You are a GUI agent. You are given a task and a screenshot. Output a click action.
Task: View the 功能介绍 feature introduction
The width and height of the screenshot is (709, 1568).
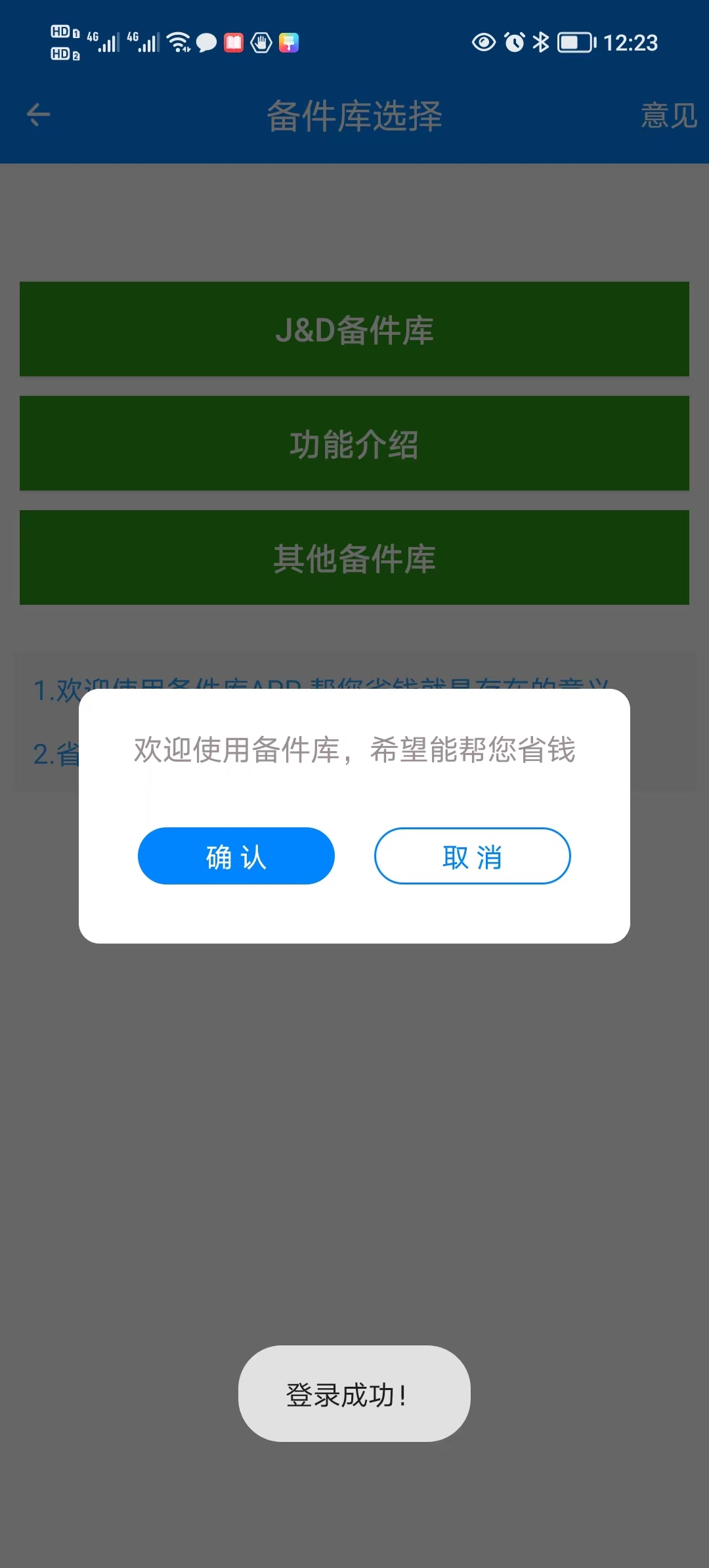[x=354, y=443]
